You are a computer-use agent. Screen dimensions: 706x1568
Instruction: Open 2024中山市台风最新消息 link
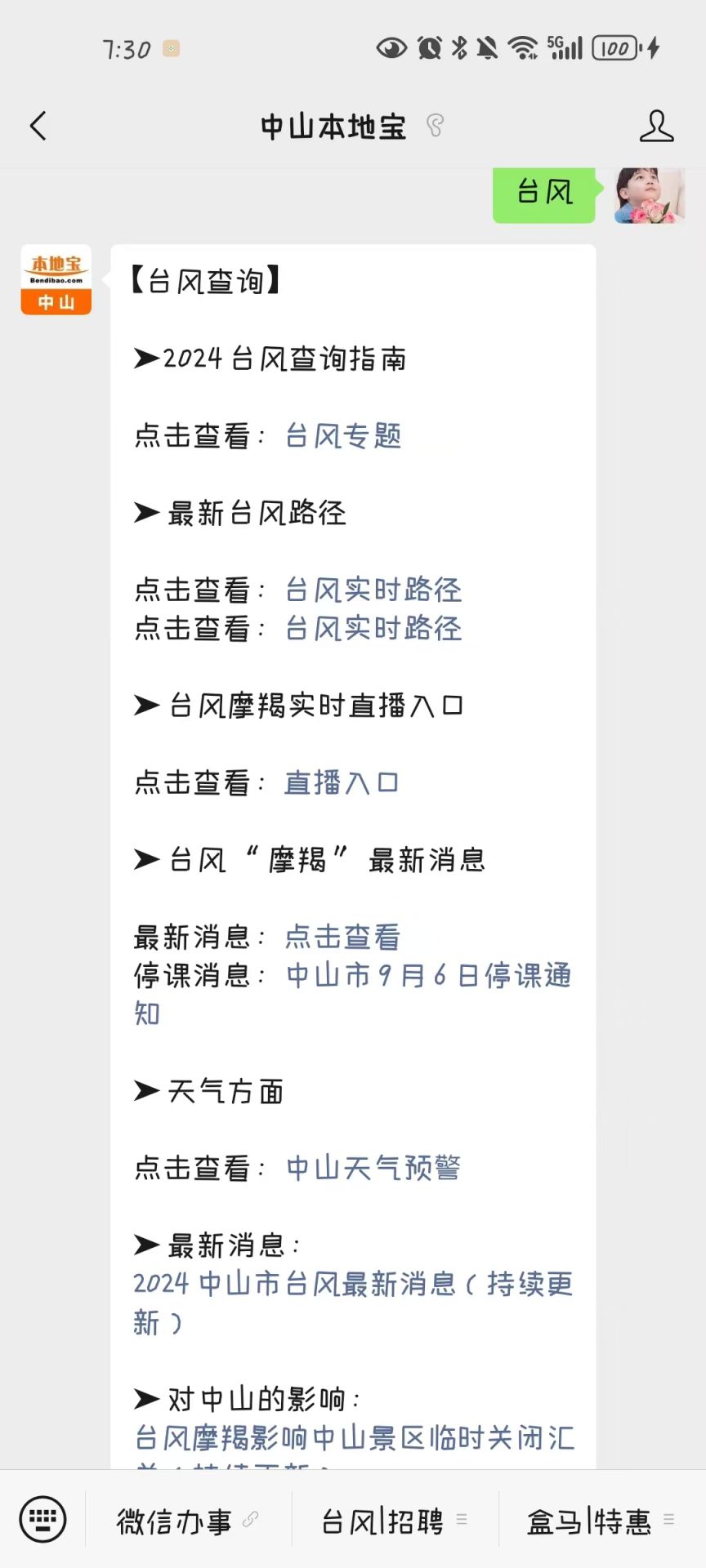click(353, 1303)
